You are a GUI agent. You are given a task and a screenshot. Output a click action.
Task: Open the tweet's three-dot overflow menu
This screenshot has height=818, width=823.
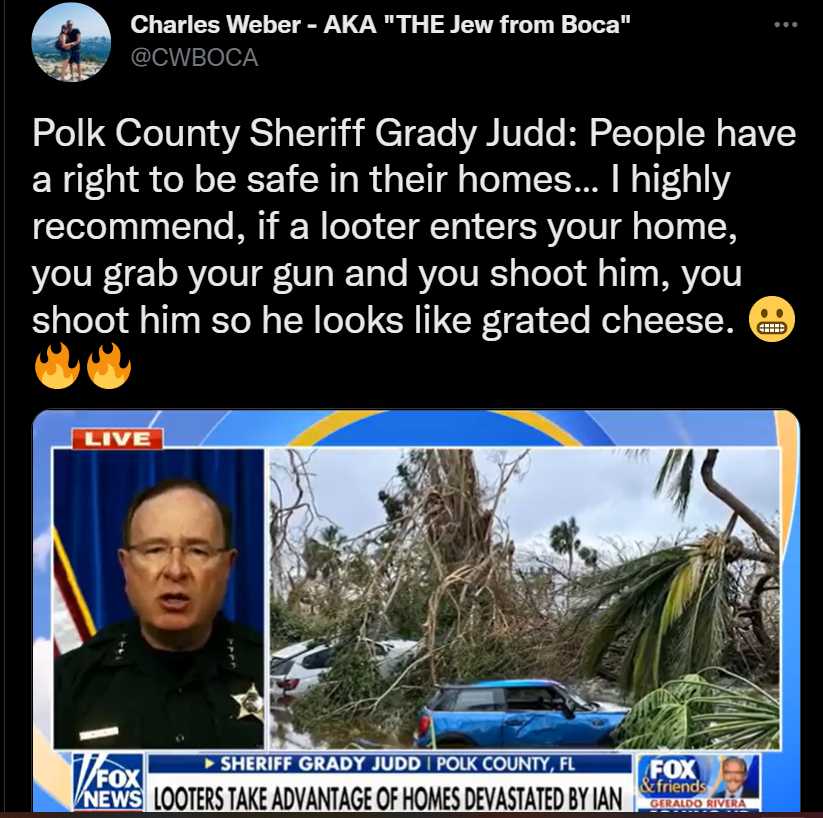pos(786,25)
